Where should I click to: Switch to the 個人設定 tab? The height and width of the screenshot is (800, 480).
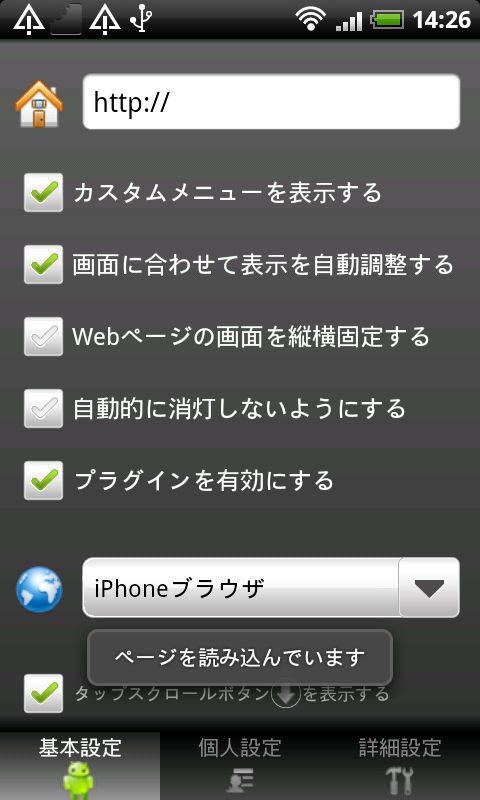240,766
